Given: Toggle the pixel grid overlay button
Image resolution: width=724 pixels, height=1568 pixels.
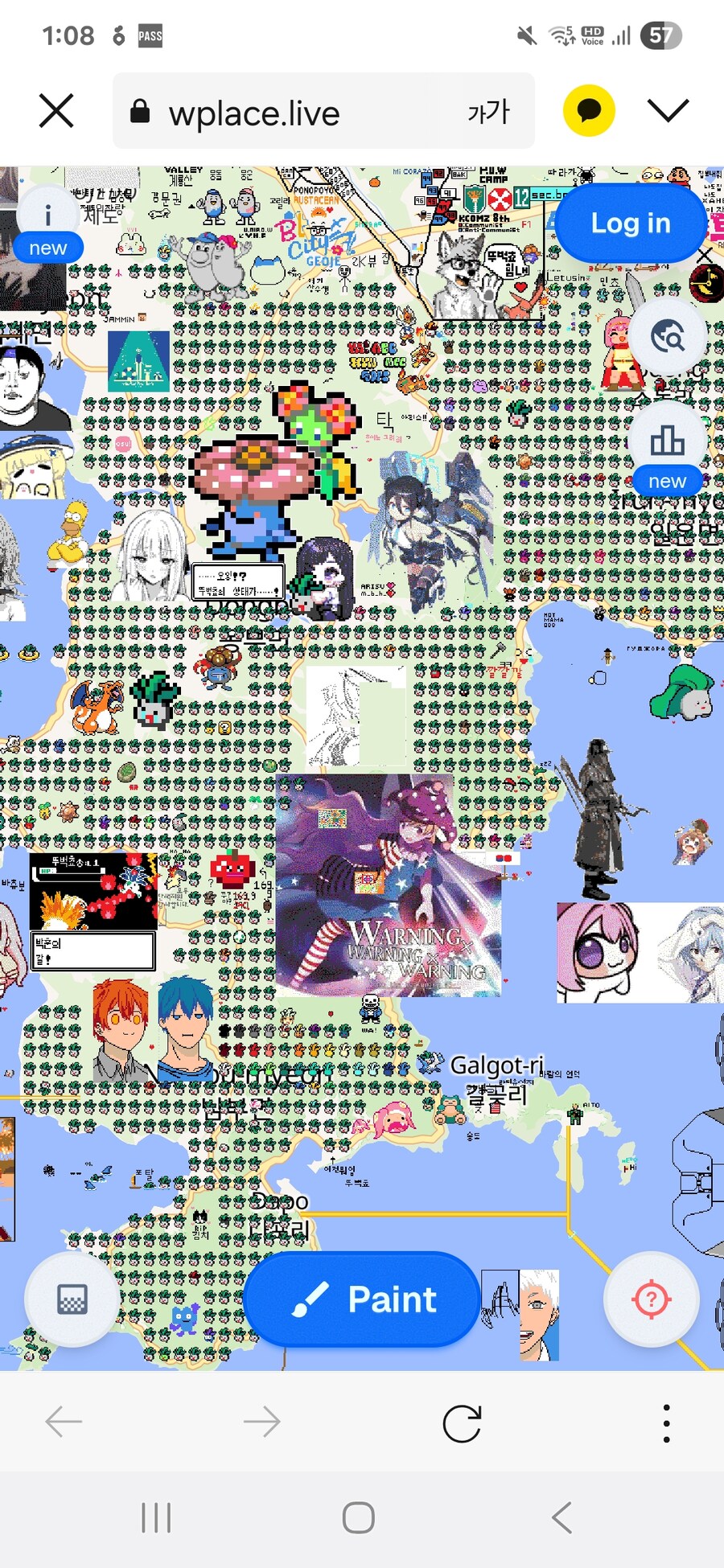Looking at the screenshot, I should [x=72, y=1299].
